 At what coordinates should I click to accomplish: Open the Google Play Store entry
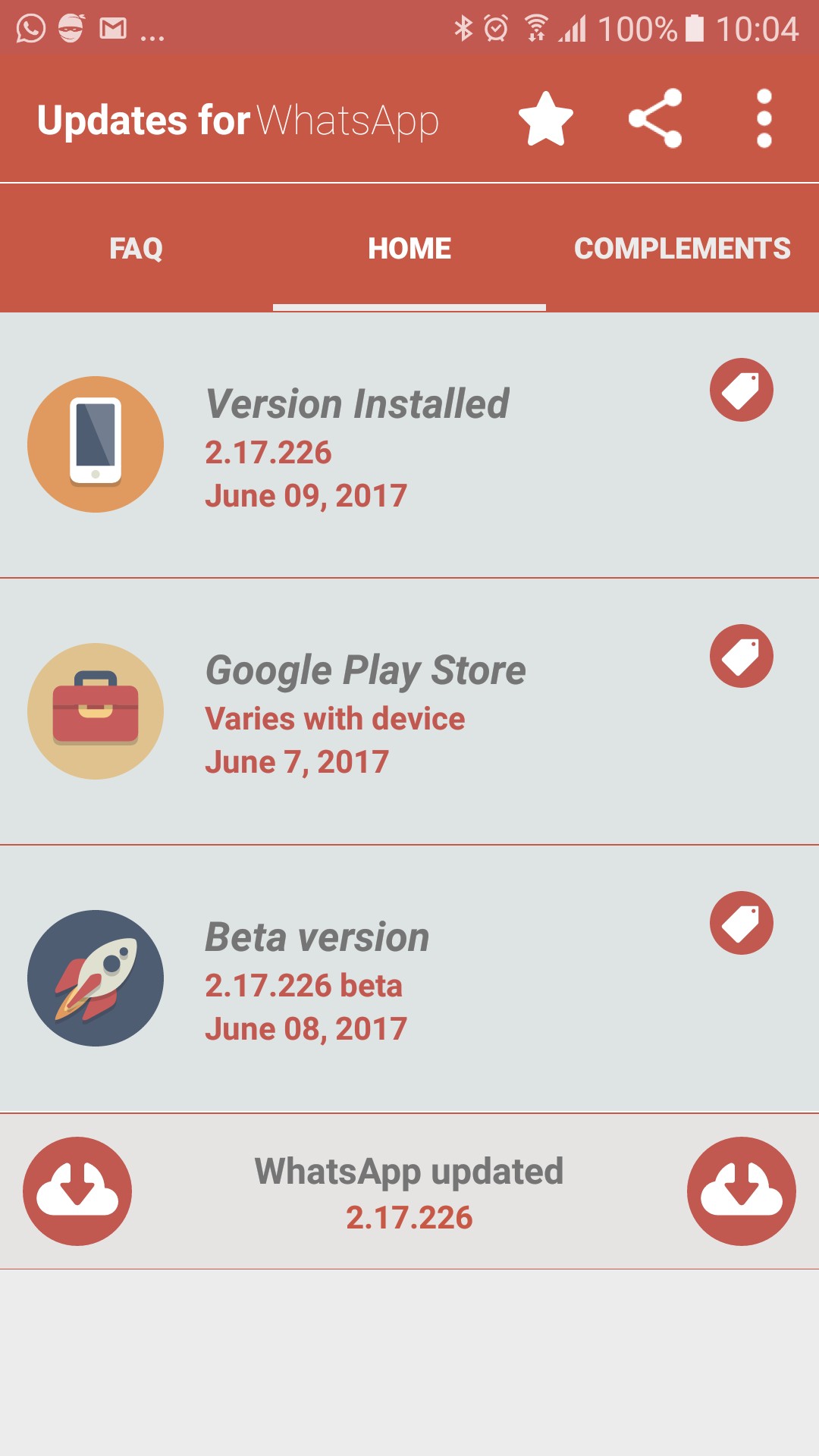click(364, 713)
